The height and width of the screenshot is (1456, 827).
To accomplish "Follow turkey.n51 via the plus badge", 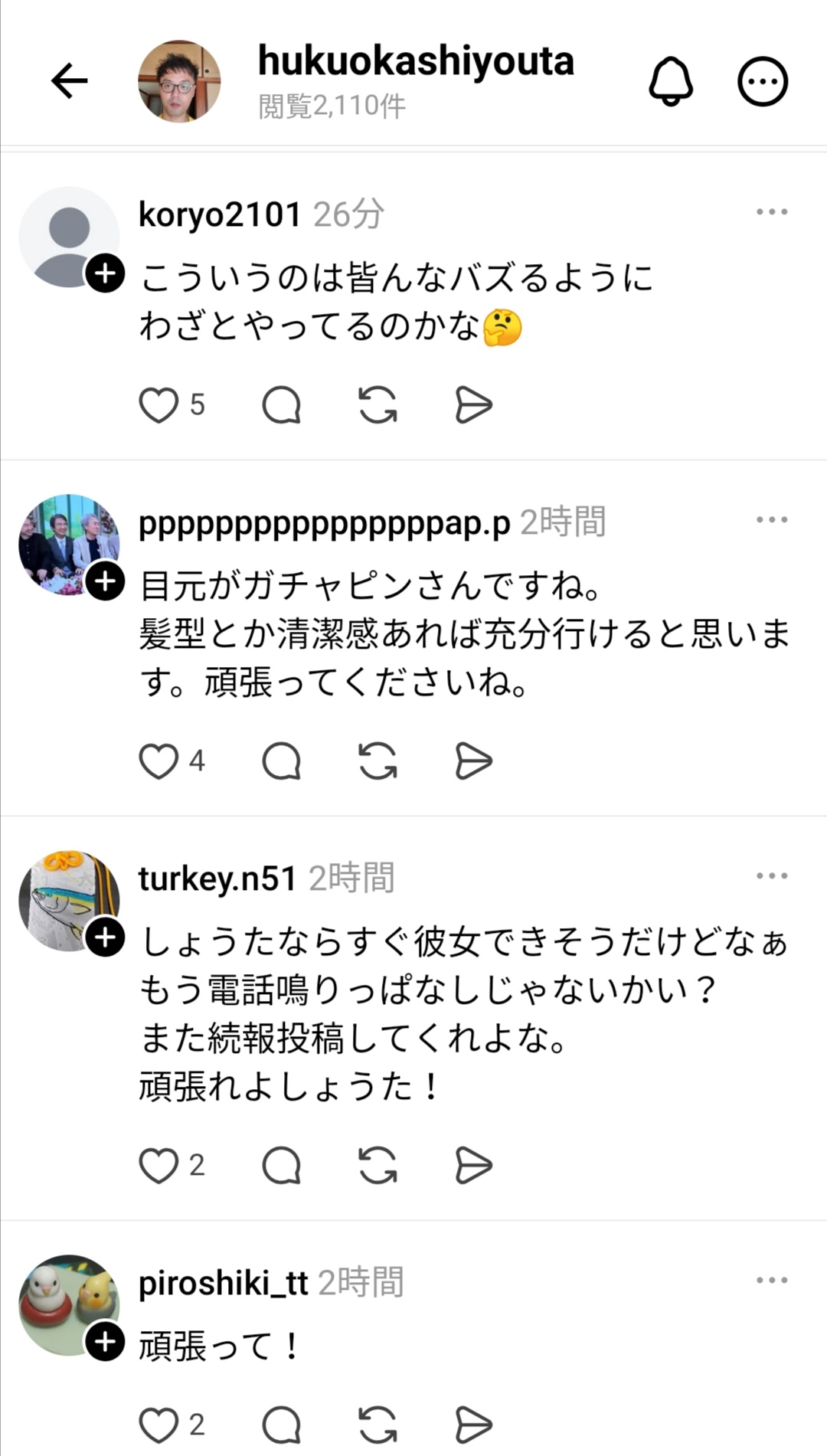I will [x=105, y=937].
